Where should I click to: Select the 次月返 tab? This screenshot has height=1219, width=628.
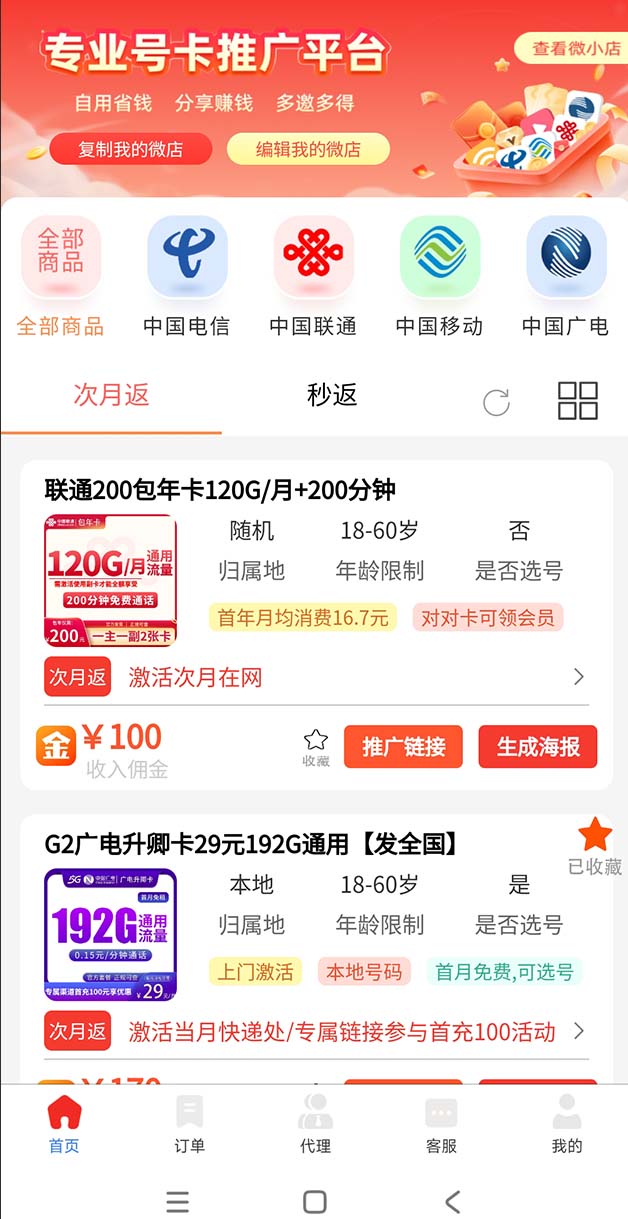111,396
